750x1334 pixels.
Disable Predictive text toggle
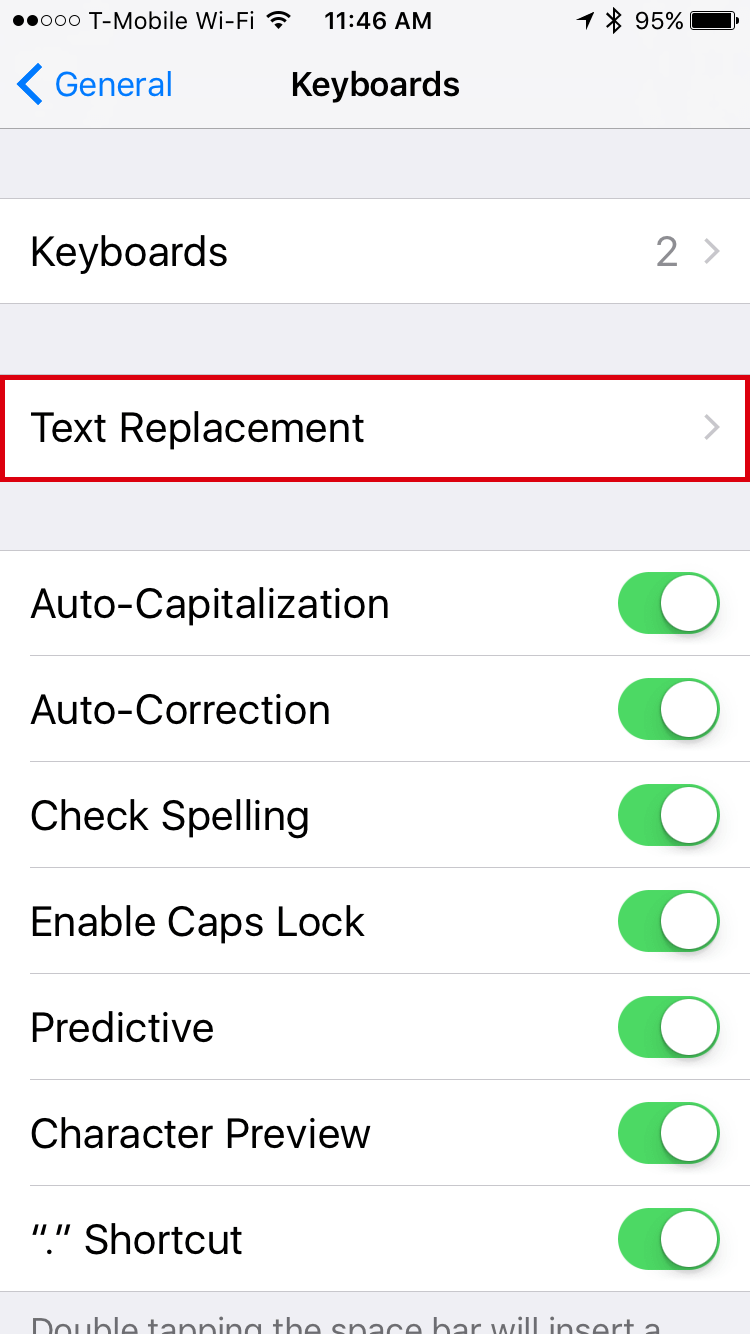pyautogui.click(x=669, y=1027)
